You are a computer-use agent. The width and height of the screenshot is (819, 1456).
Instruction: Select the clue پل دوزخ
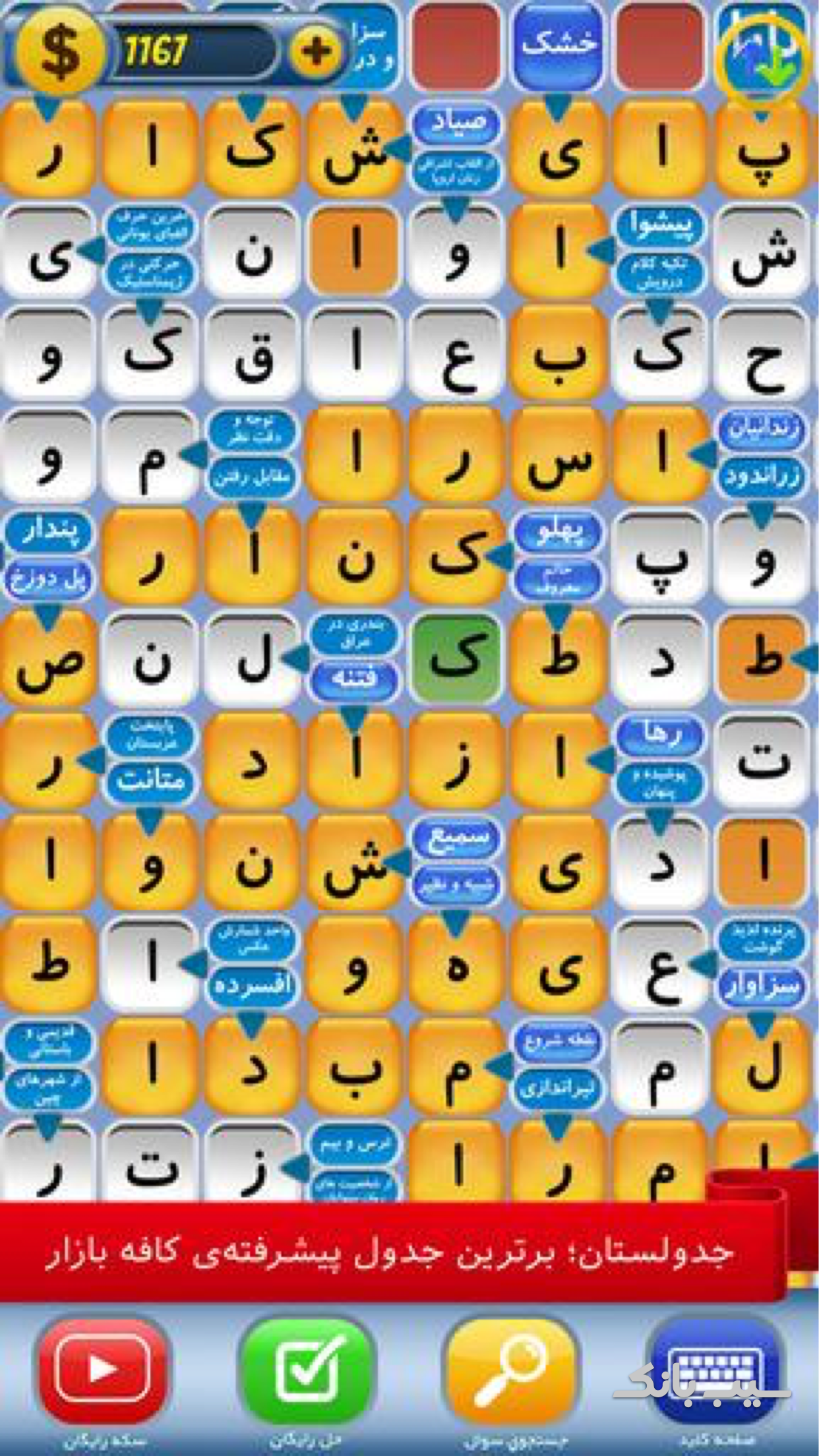coord(49,579)
